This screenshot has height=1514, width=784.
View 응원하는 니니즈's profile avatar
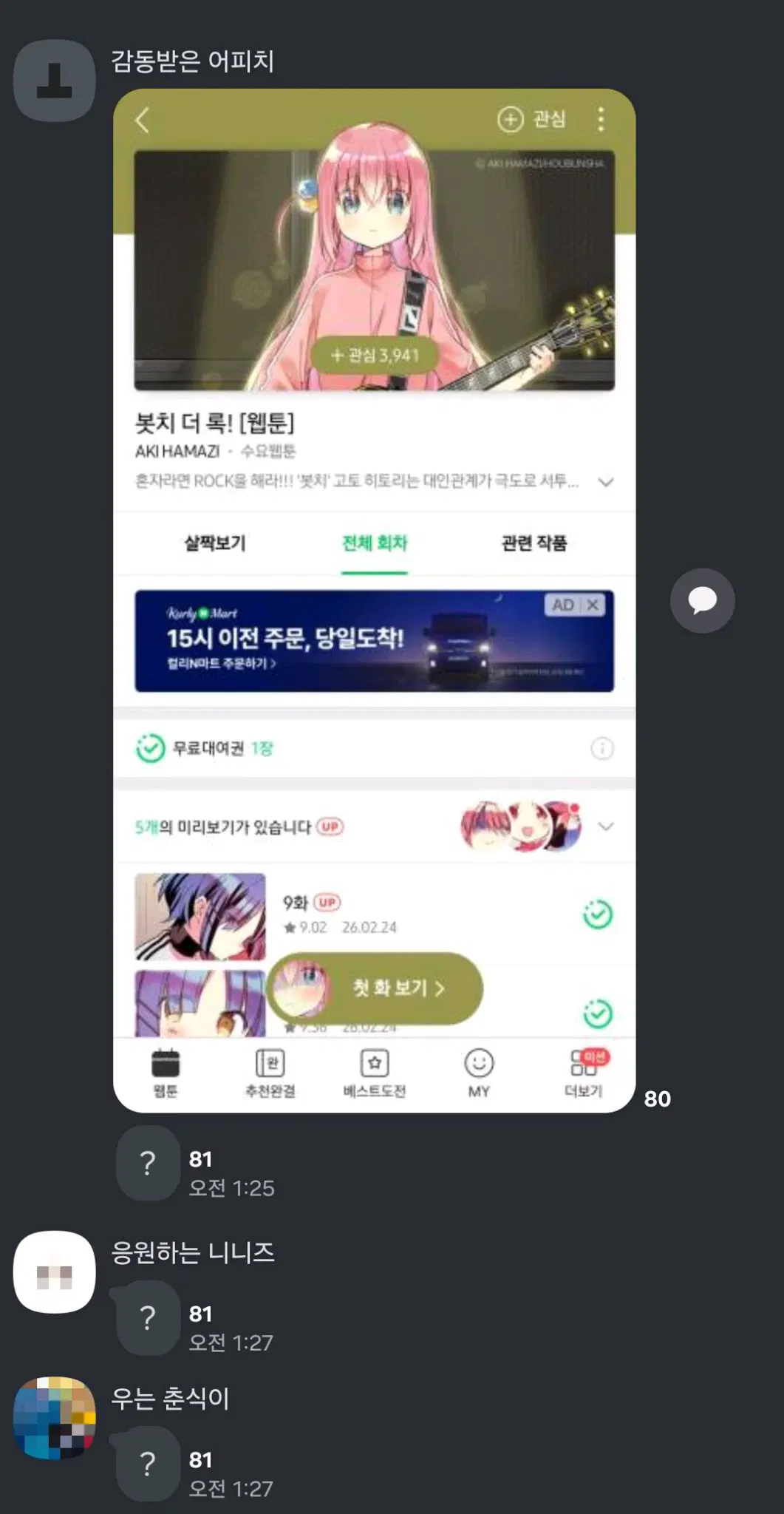pos(55,1272)
